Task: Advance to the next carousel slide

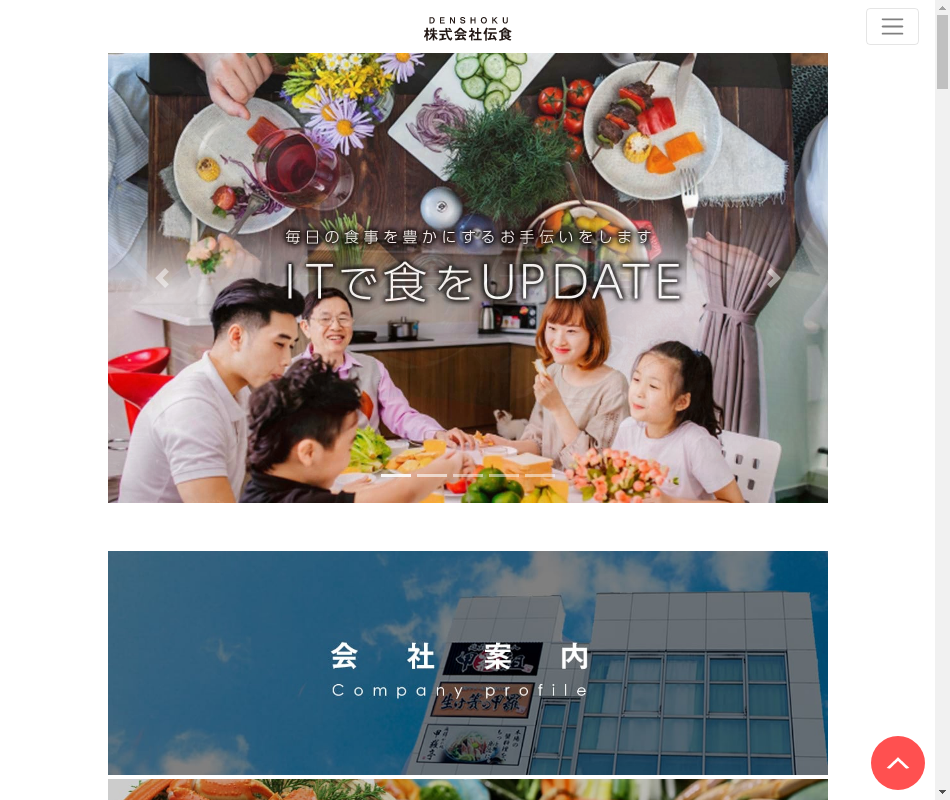Action: coord(773,278)
